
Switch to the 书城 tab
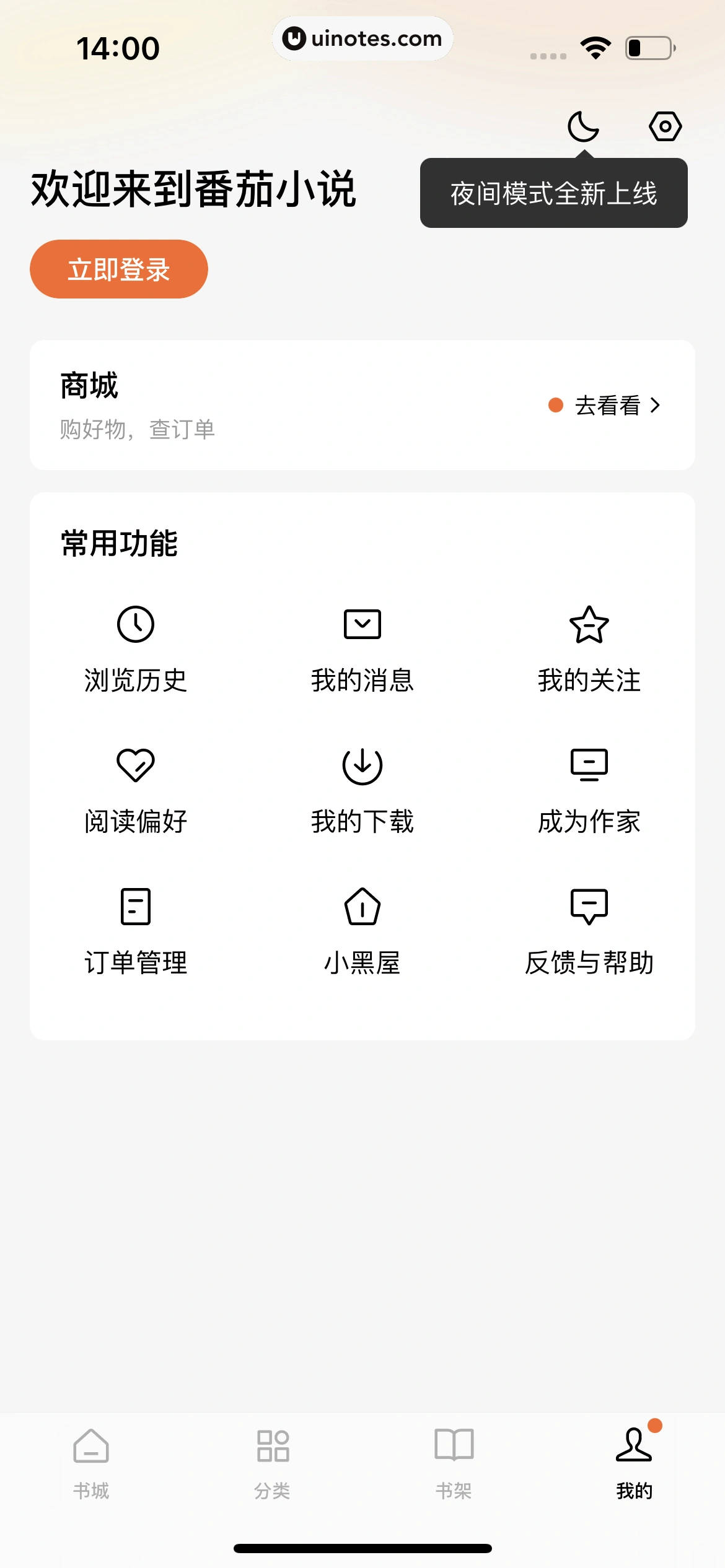point(91,1463)
